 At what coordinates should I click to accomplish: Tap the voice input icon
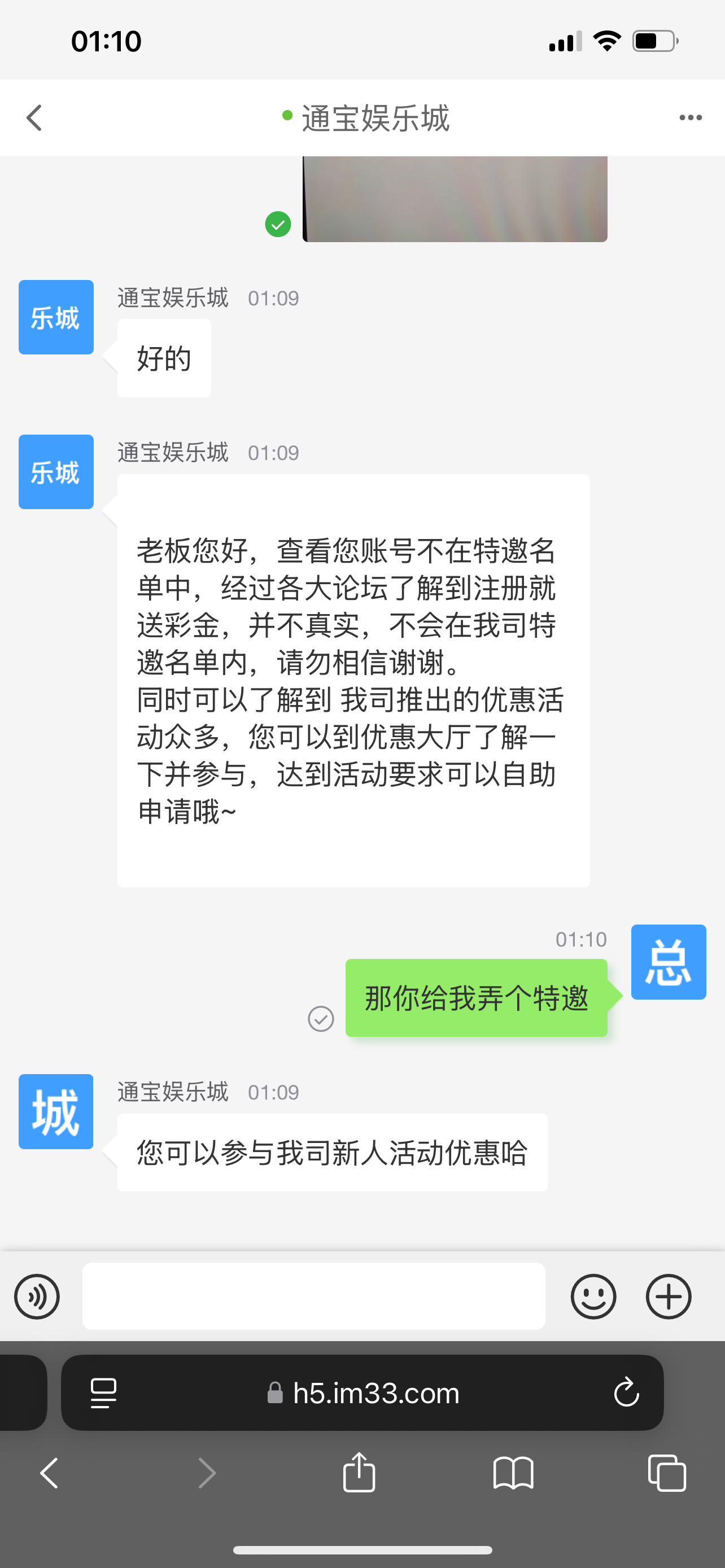click(37, 1297)
